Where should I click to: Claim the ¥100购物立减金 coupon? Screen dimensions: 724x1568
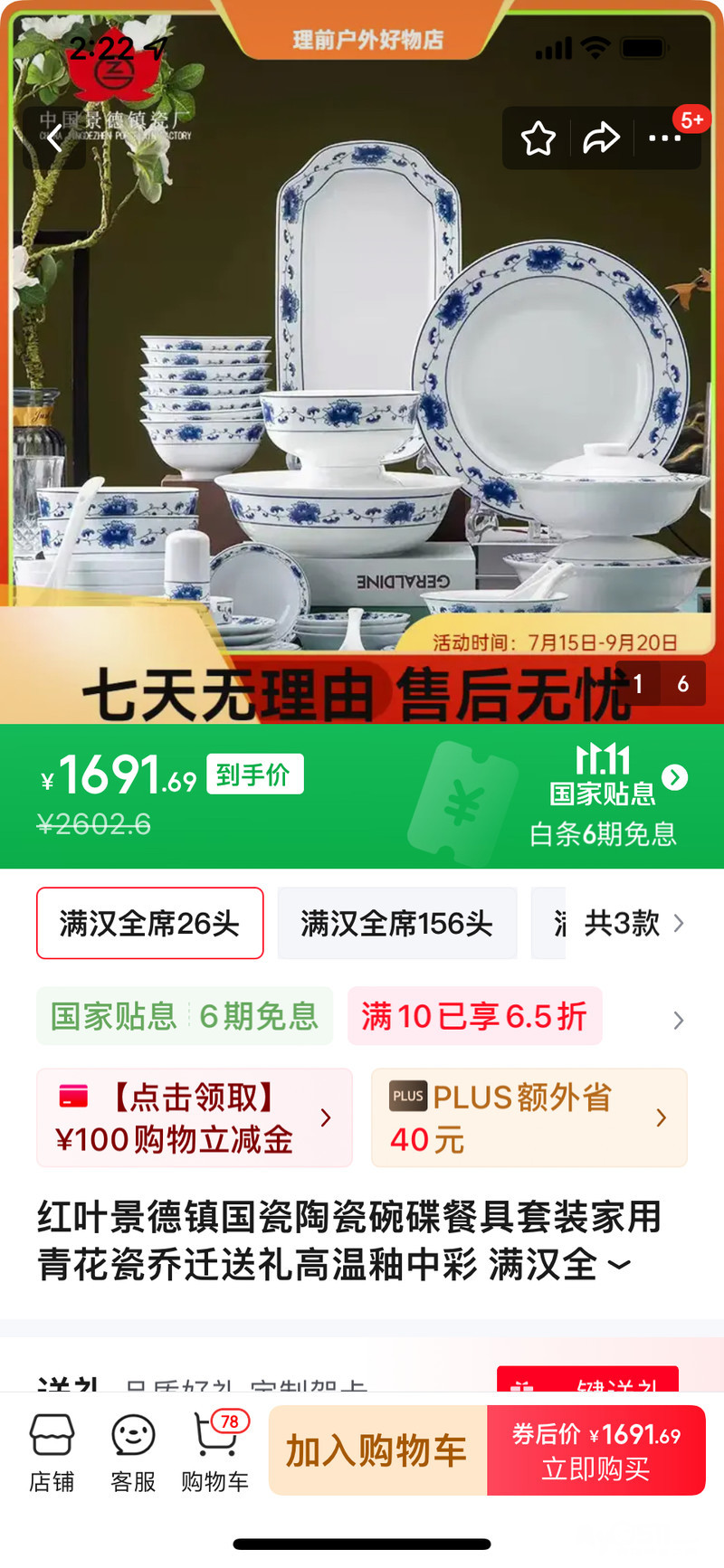(x=194, y=1118)
